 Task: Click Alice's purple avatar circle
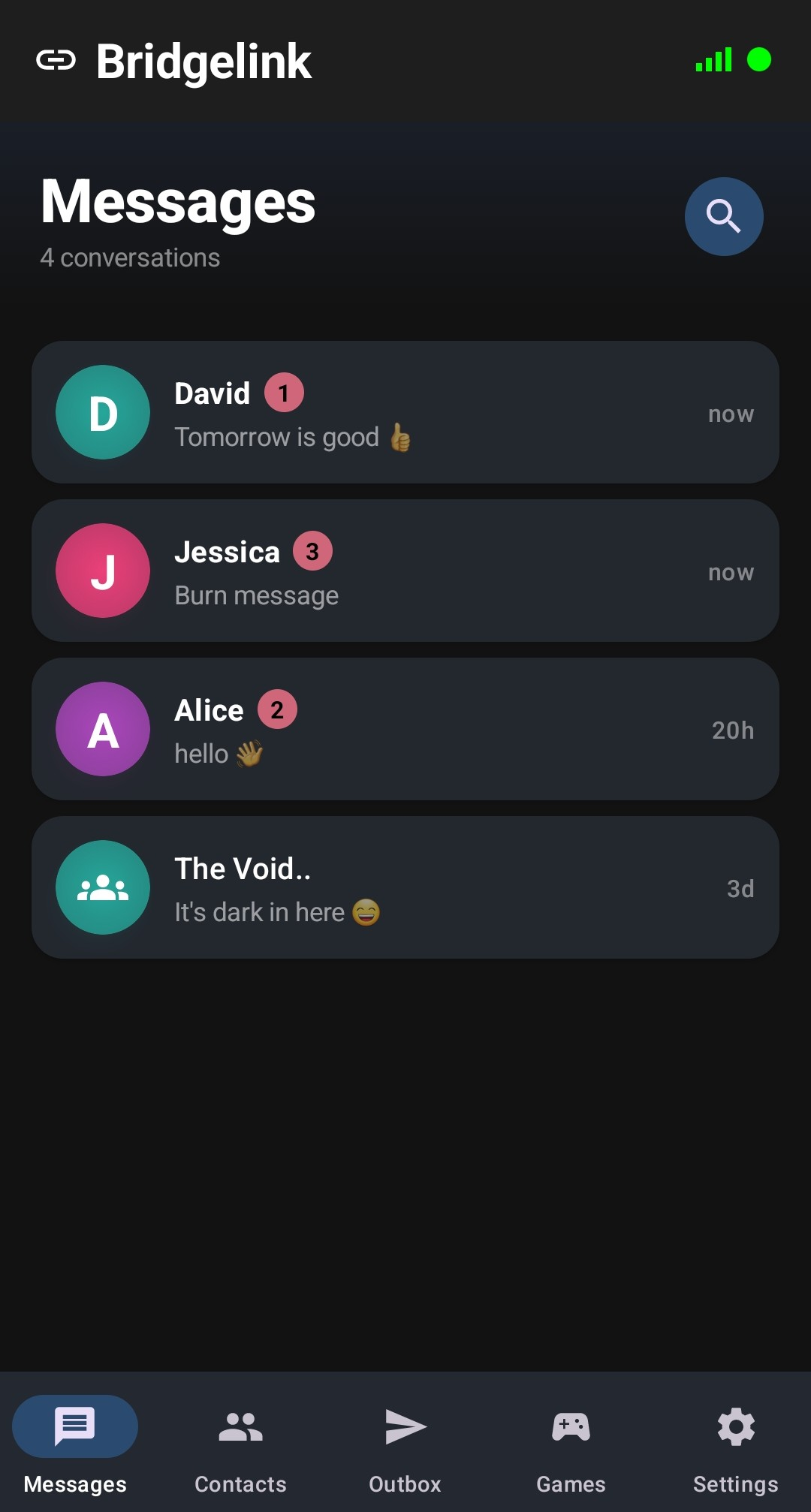click(103, 729)
